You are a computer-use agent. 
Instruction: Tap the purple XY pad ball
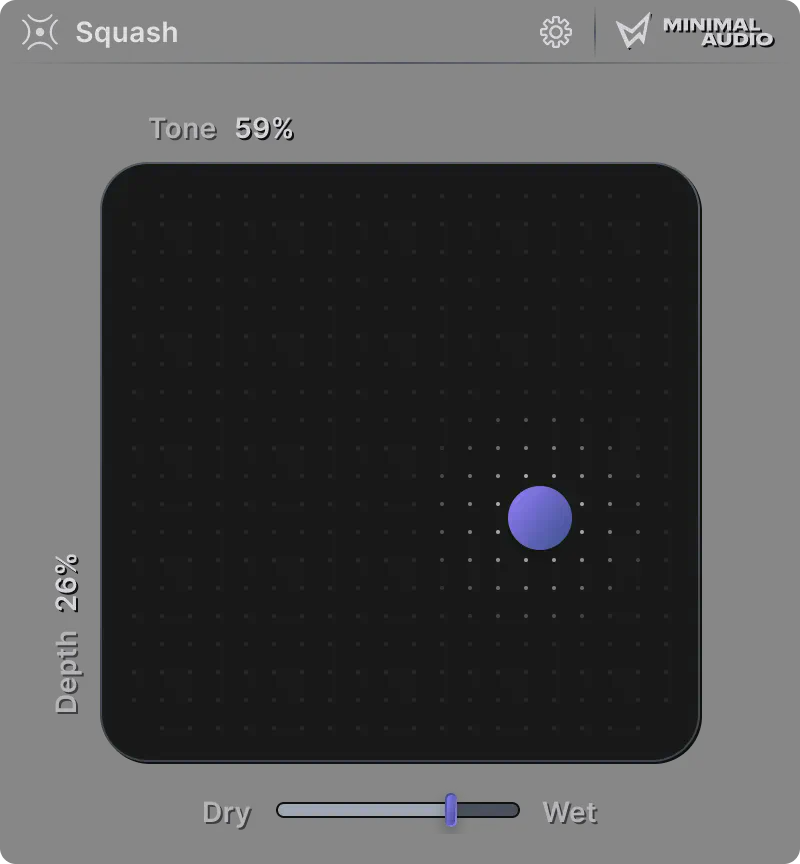540,518
